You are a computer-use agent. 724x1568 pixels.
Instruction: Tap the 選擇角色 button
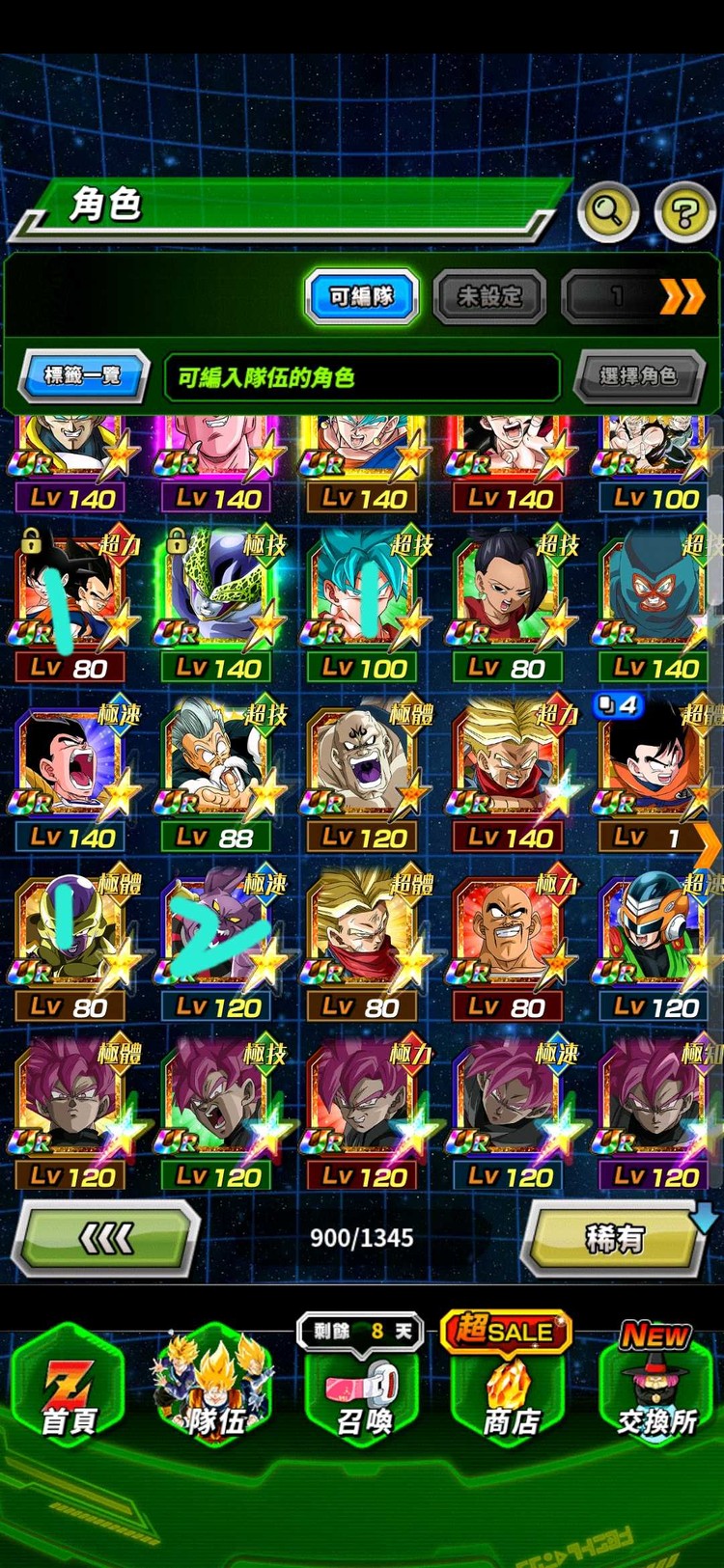click(x=638, y=375)
